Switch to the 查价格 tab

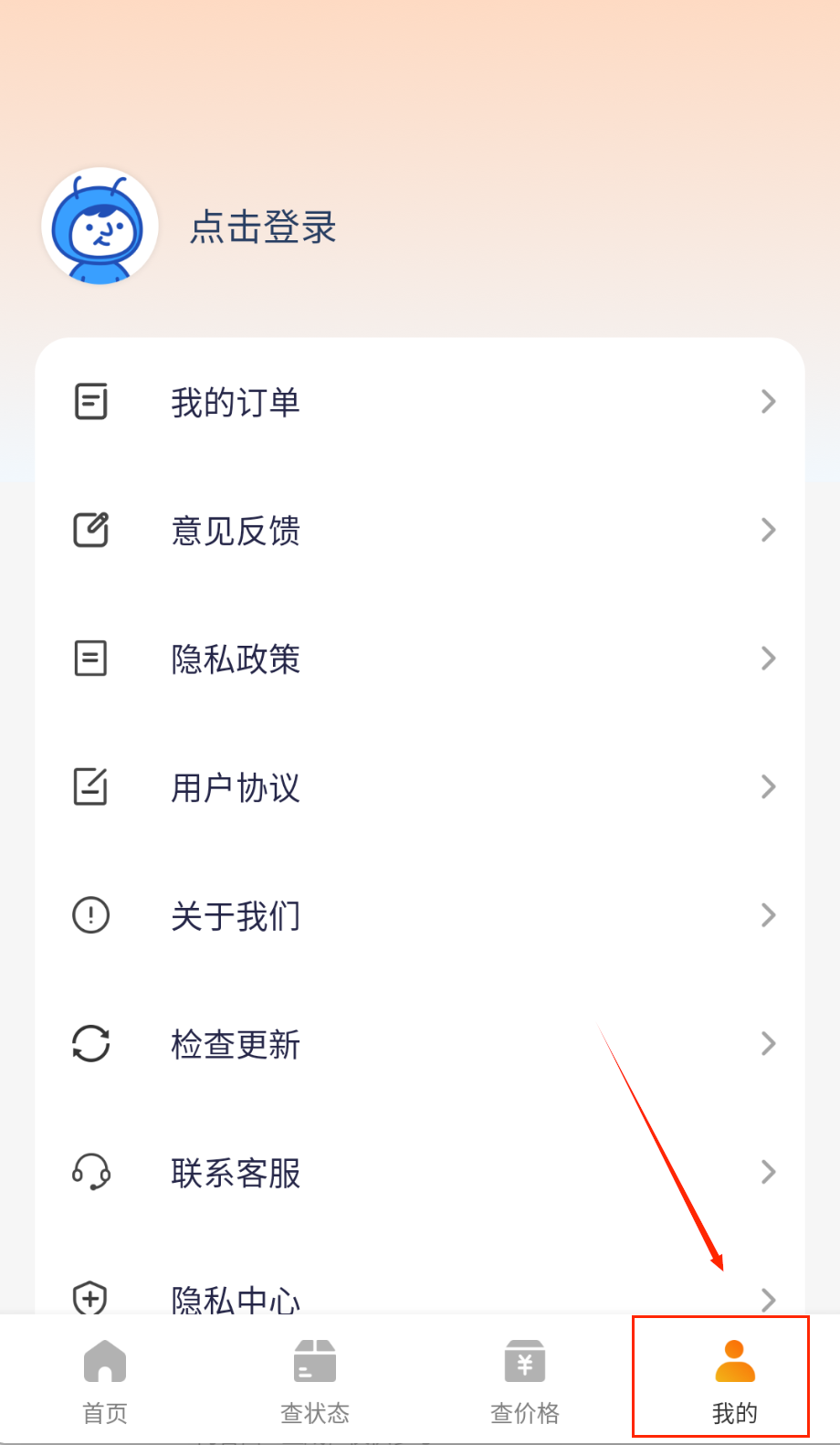pos(525,1381)
